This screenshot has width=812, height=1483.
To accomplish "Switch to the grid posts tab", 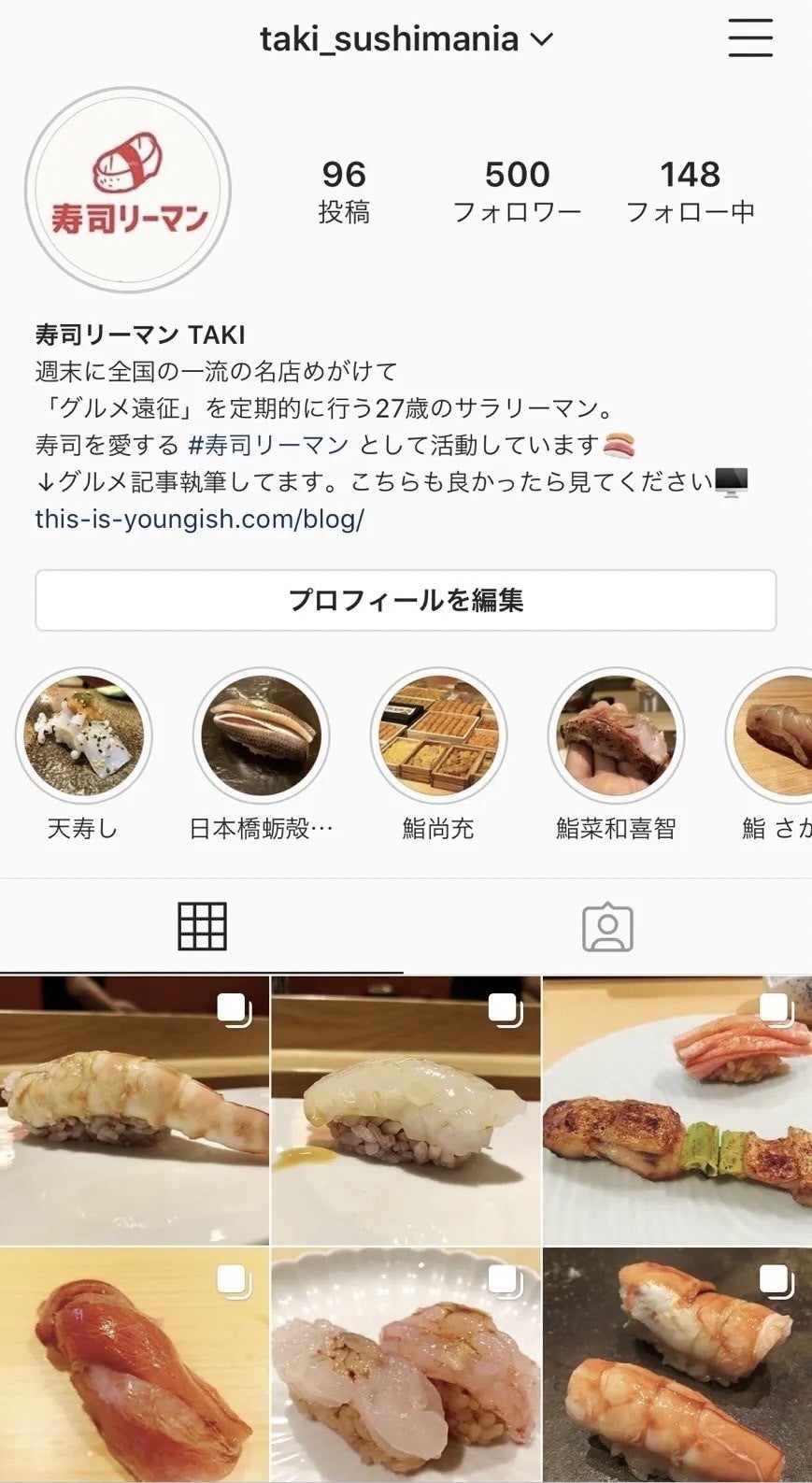I will point(202,927).
